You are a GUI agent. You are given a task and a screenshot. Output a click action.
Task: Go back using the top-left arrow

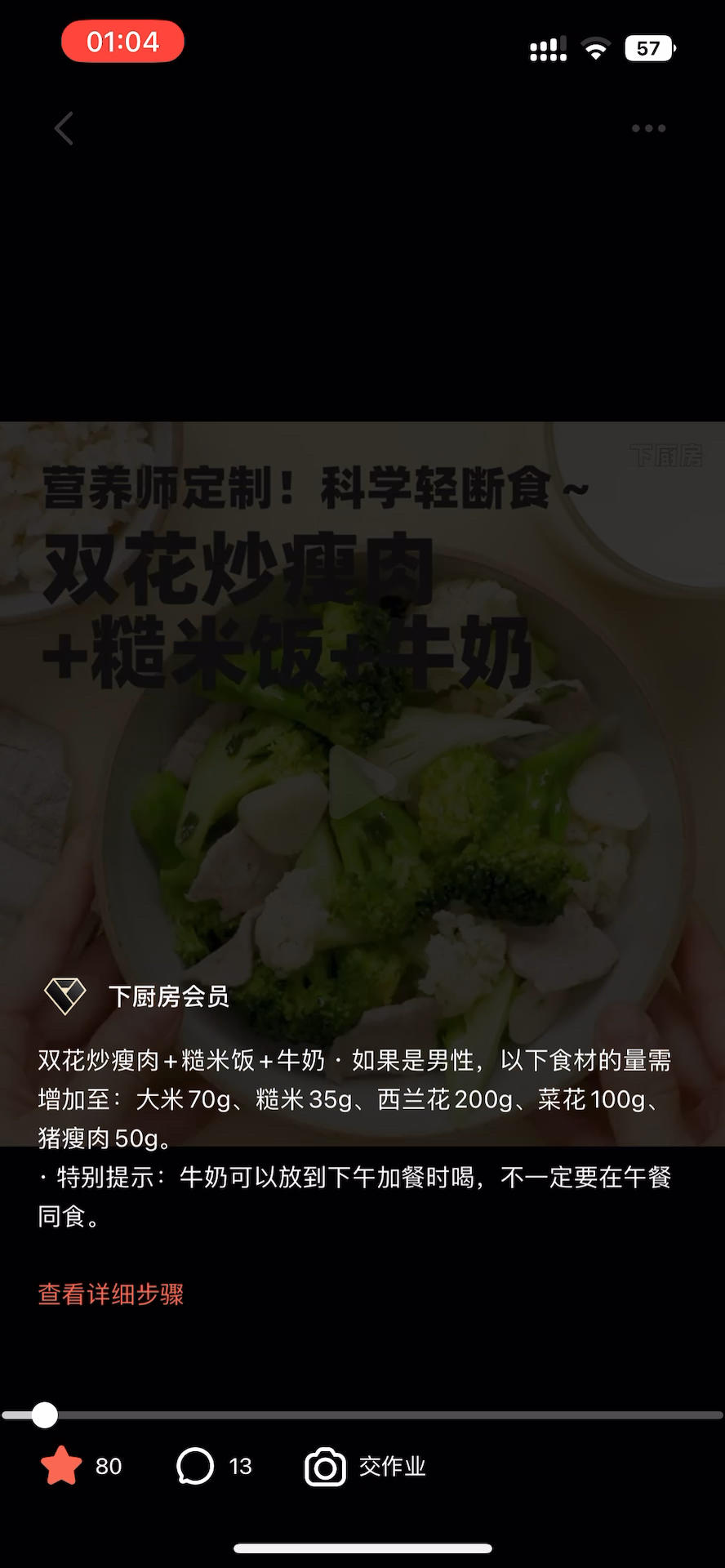pos(64,128)
